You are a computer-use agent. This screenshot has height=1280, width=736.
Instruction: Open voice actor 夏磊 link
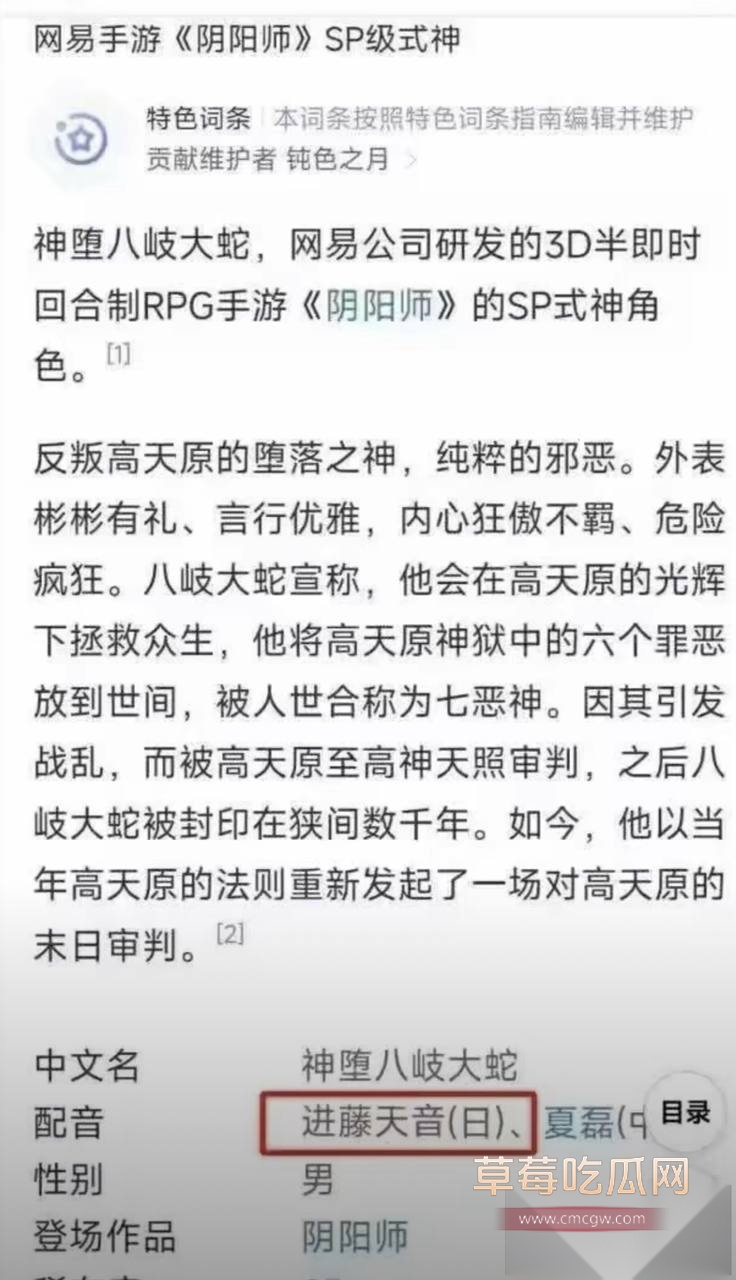581,1123
